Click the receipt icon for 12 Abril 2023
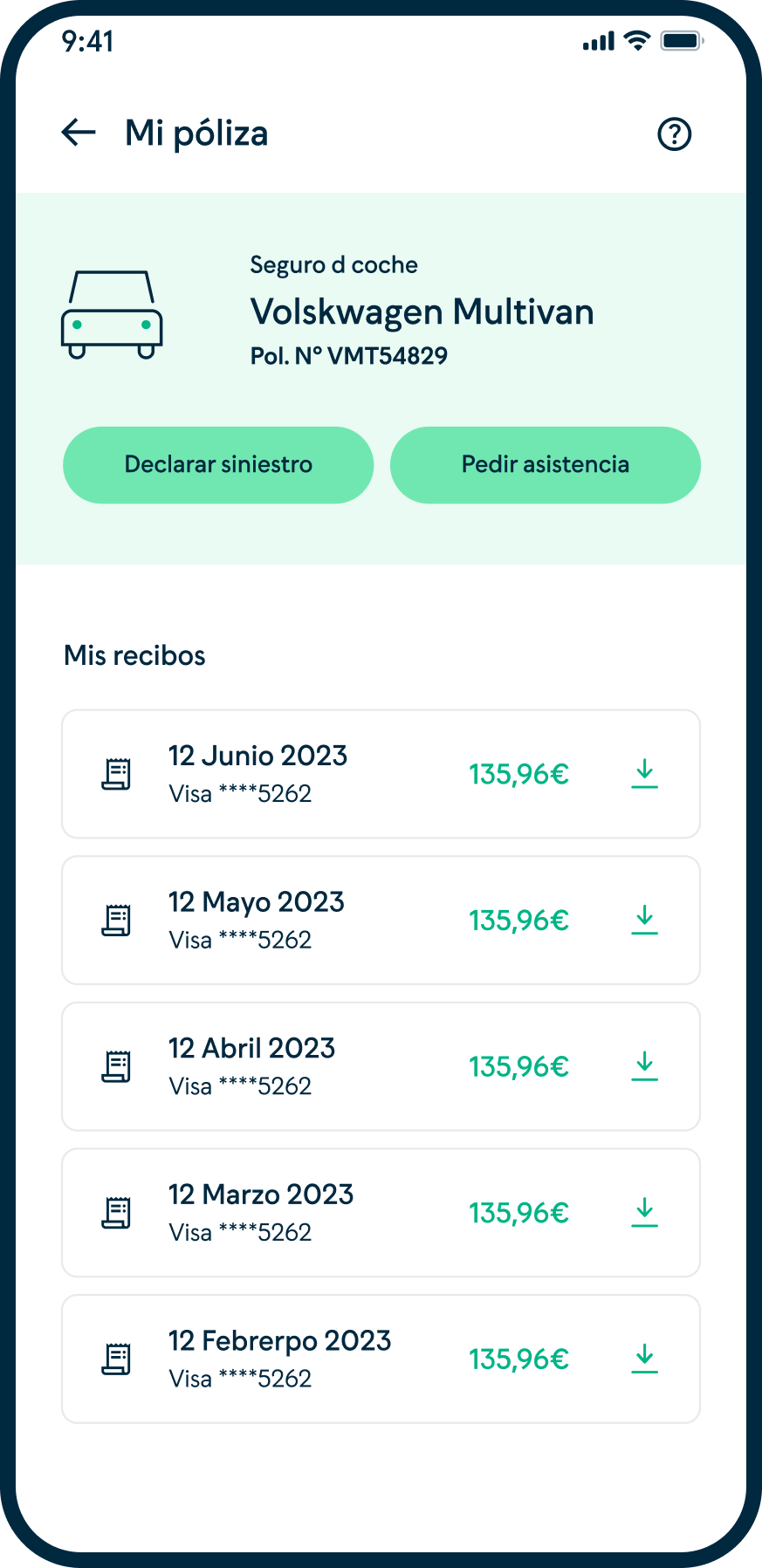This screenshot has height=1568, width=762. (114, 1065)
